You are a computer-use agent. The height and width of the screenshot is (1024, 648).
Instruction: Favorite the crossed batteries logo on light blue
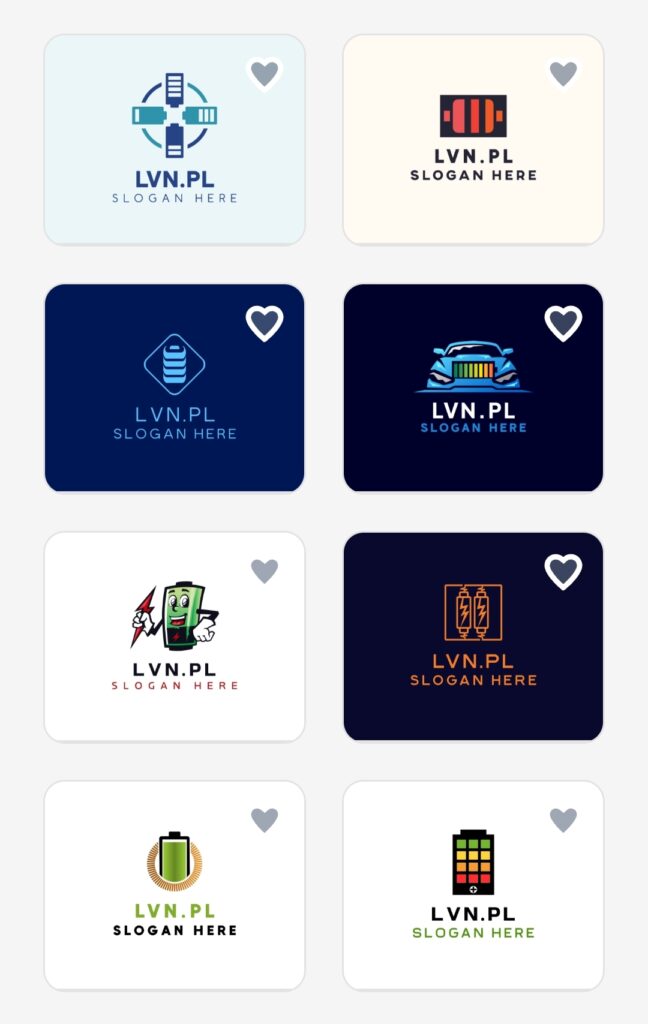[x=264, y=73]
